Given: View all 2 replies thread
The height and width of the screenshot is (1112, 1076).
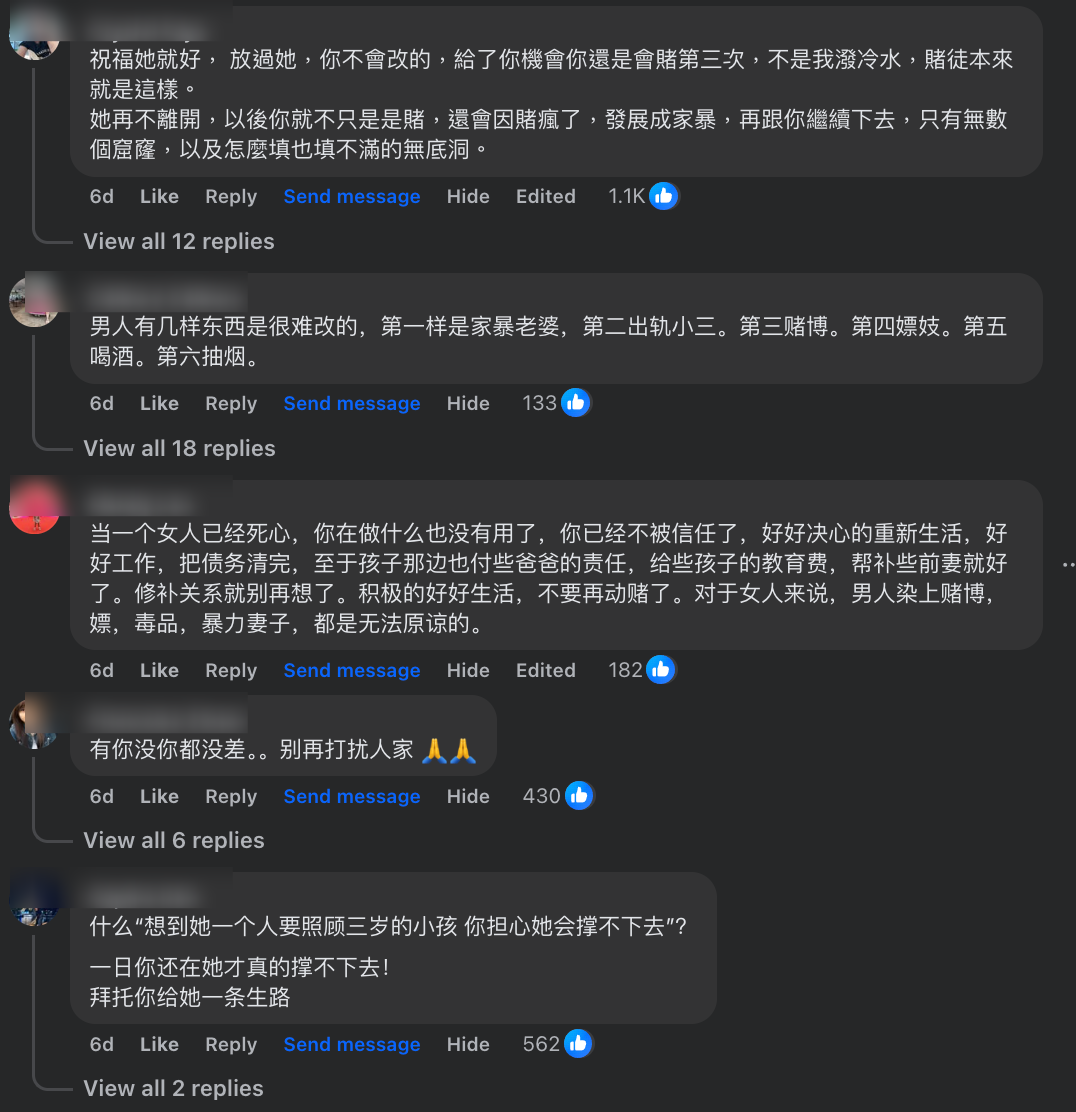Looking at the screenshot, I should point(173,1088).
